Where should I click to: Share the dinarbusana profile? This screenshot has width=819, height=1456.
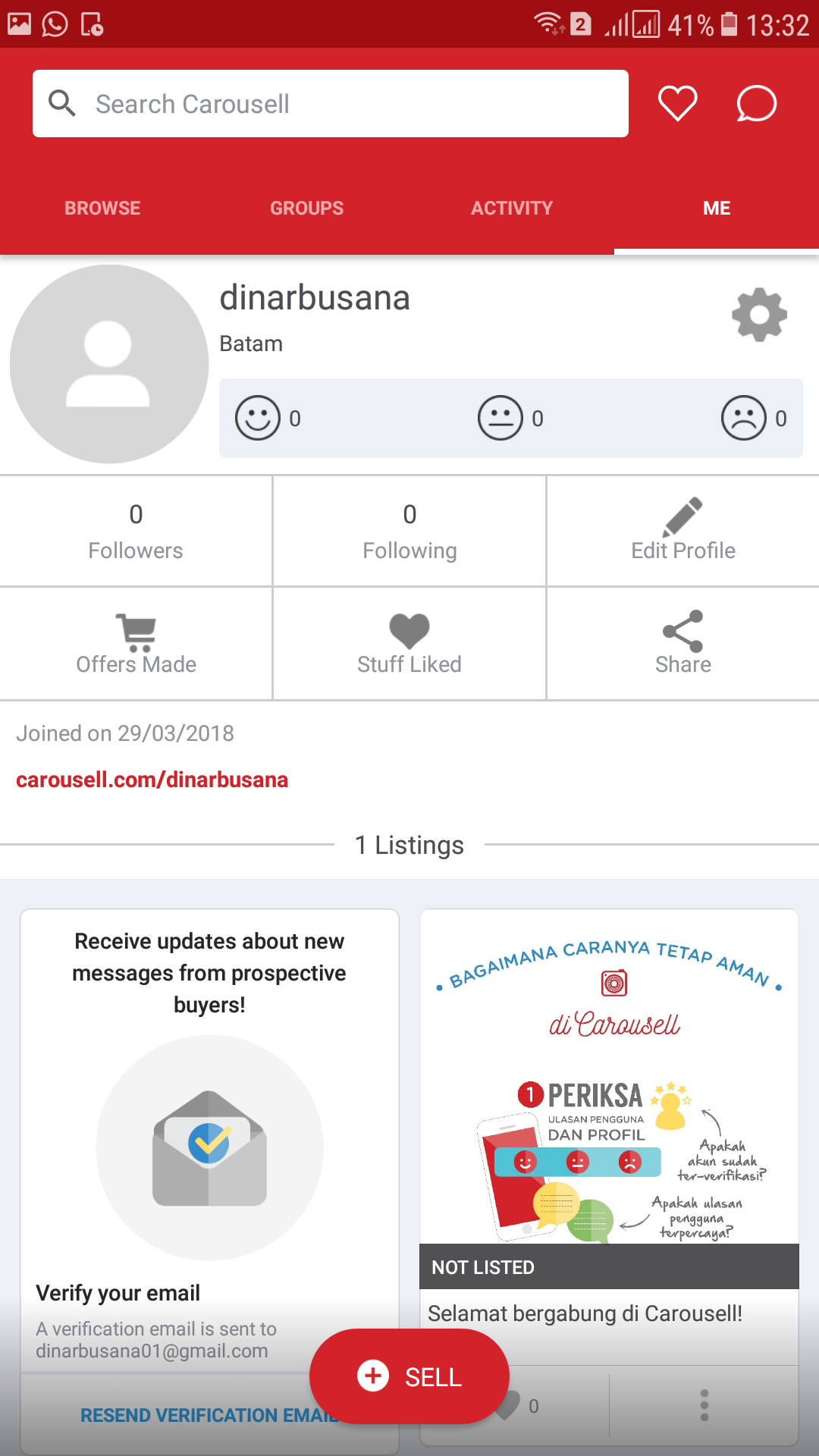(682, 643)
